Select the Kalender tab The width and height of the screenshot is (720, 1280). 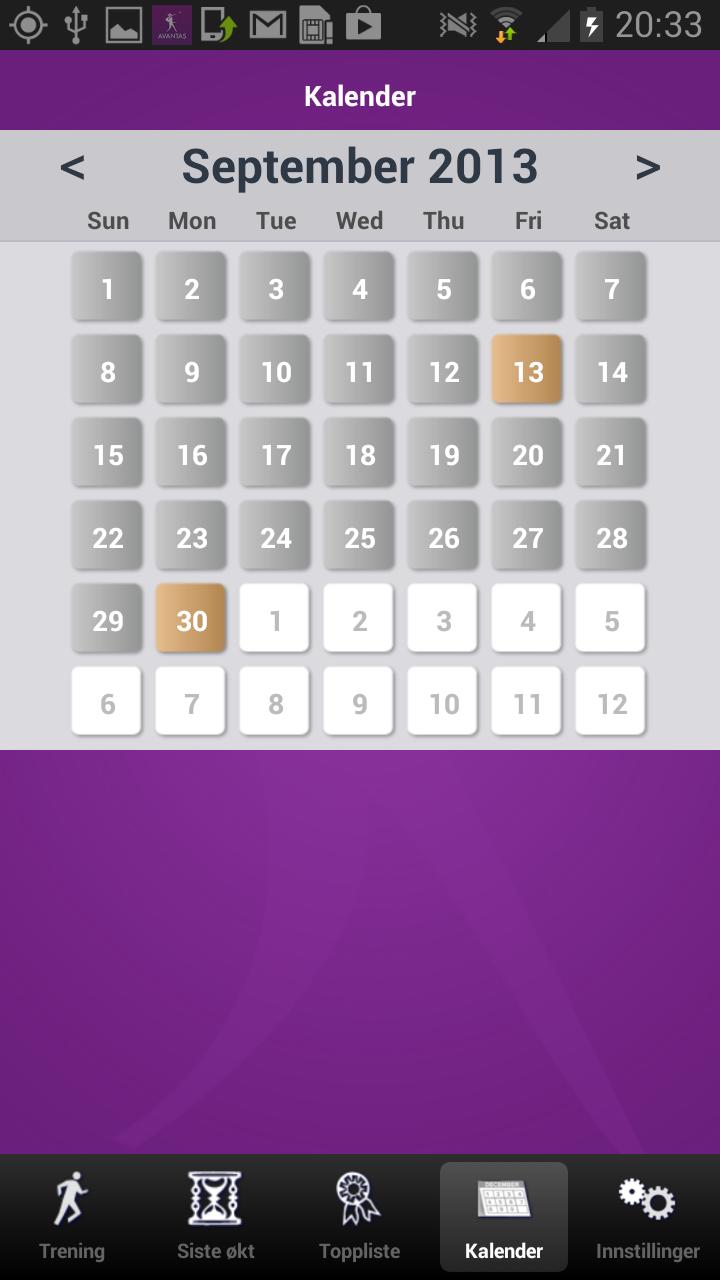pyautogui.click(x=504, y=1217)
